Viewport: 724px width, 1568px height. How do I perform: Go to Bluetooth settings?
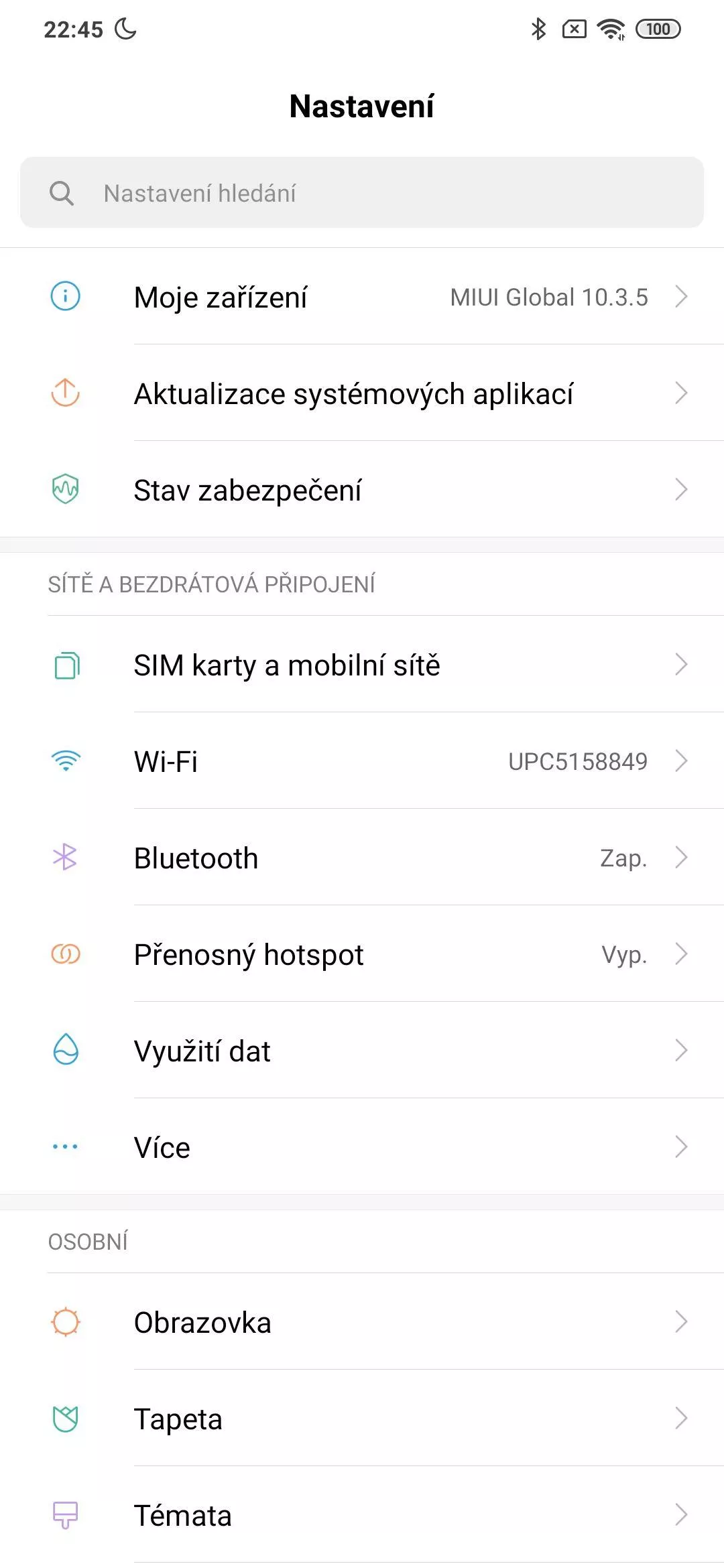coord(362,857)
